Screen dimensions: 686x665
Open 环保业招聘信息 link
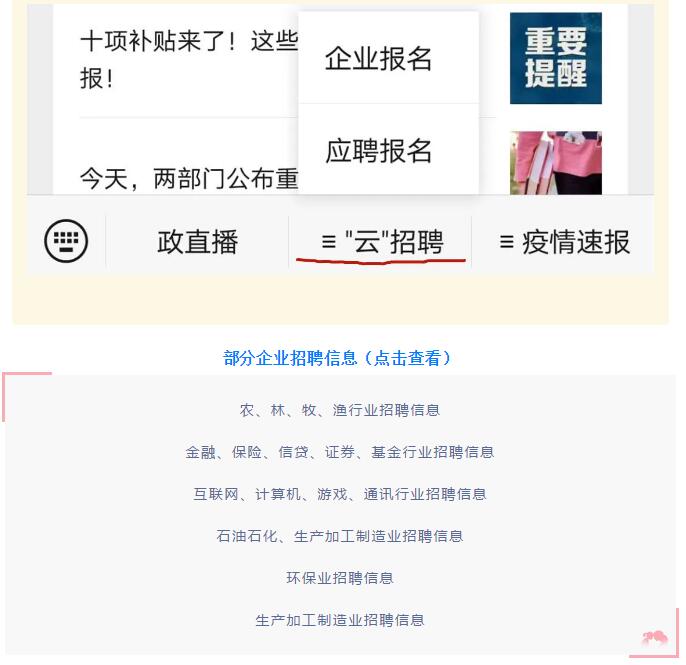tap(340, 578)
